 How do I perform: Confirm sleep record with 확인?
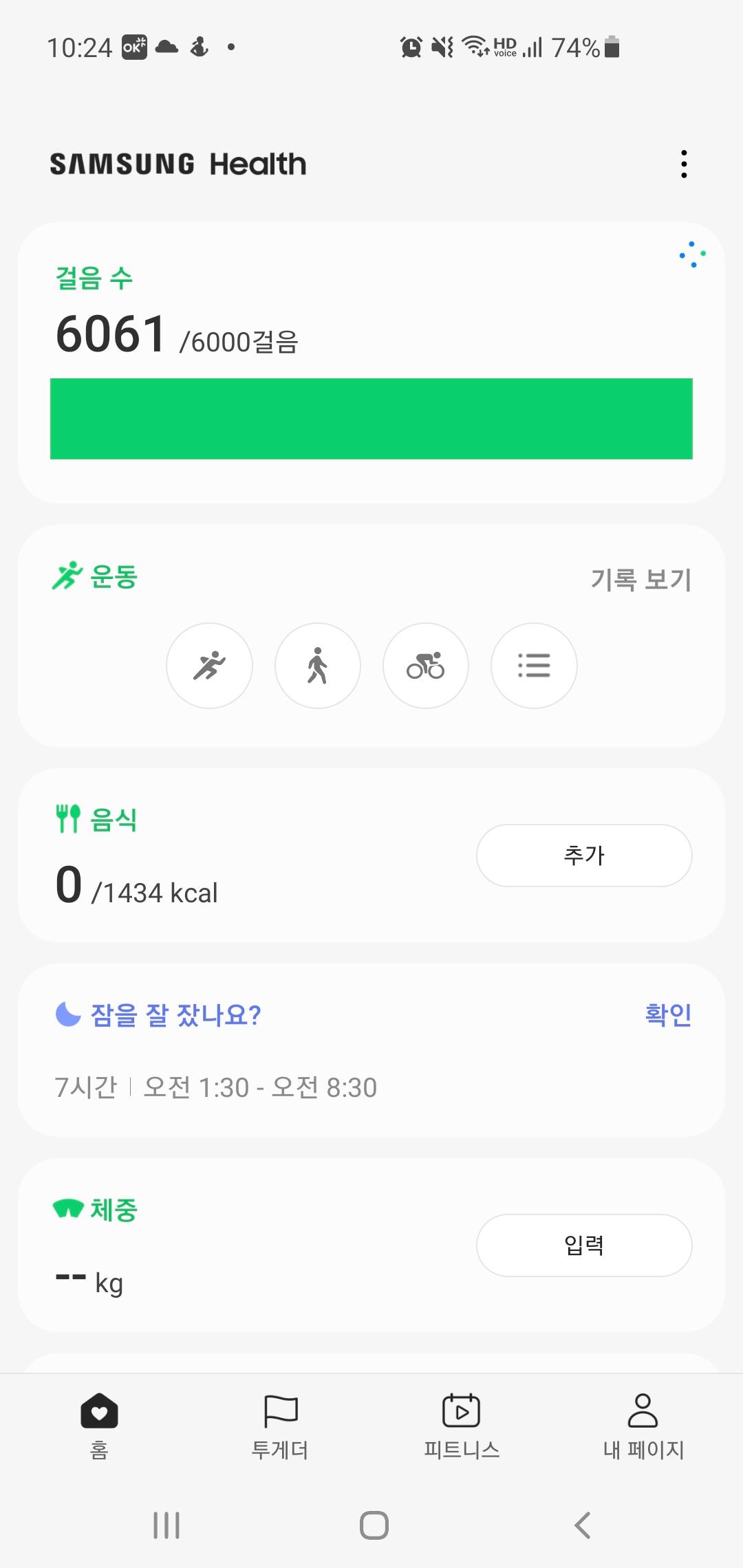[x=667, y=1014]
